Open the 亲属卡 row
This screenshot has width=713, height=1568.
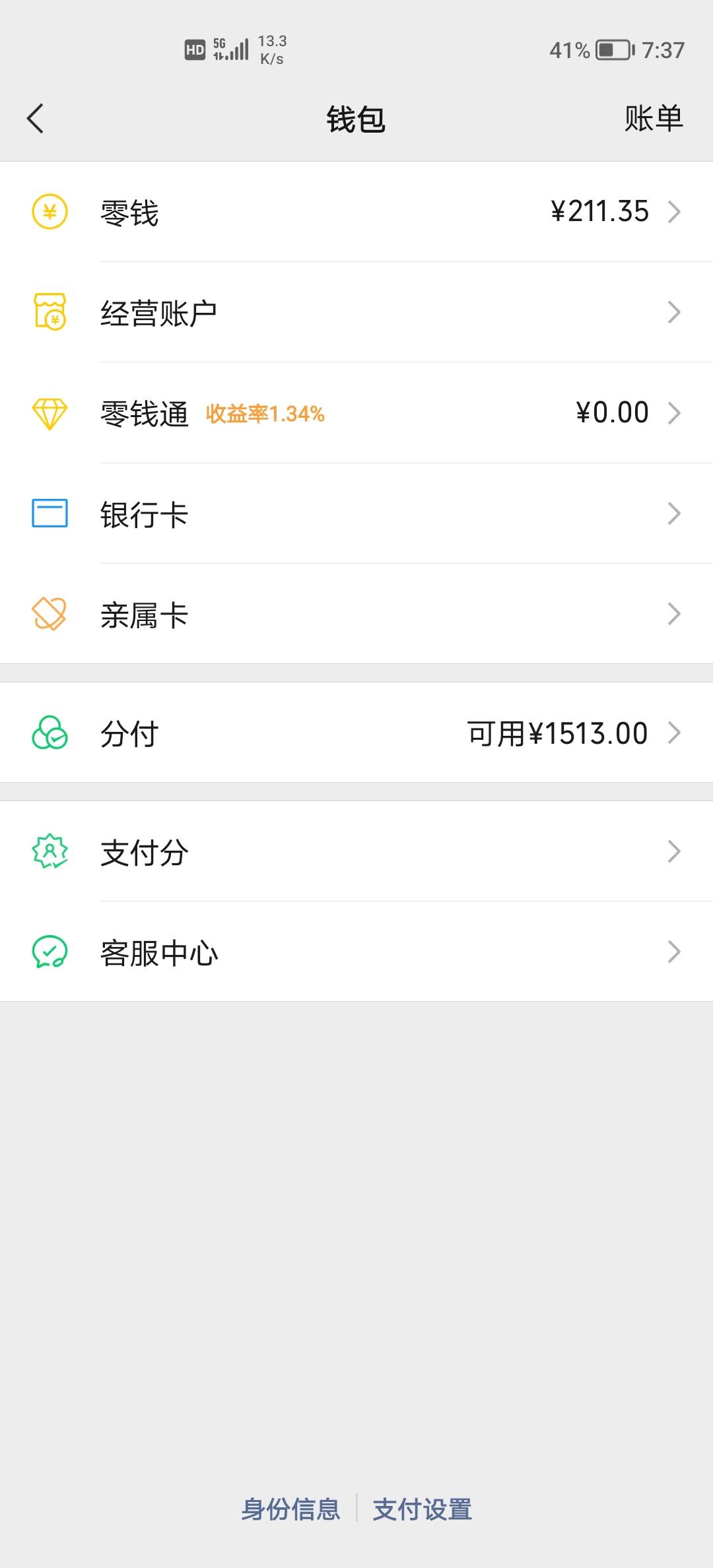point(356,614)
